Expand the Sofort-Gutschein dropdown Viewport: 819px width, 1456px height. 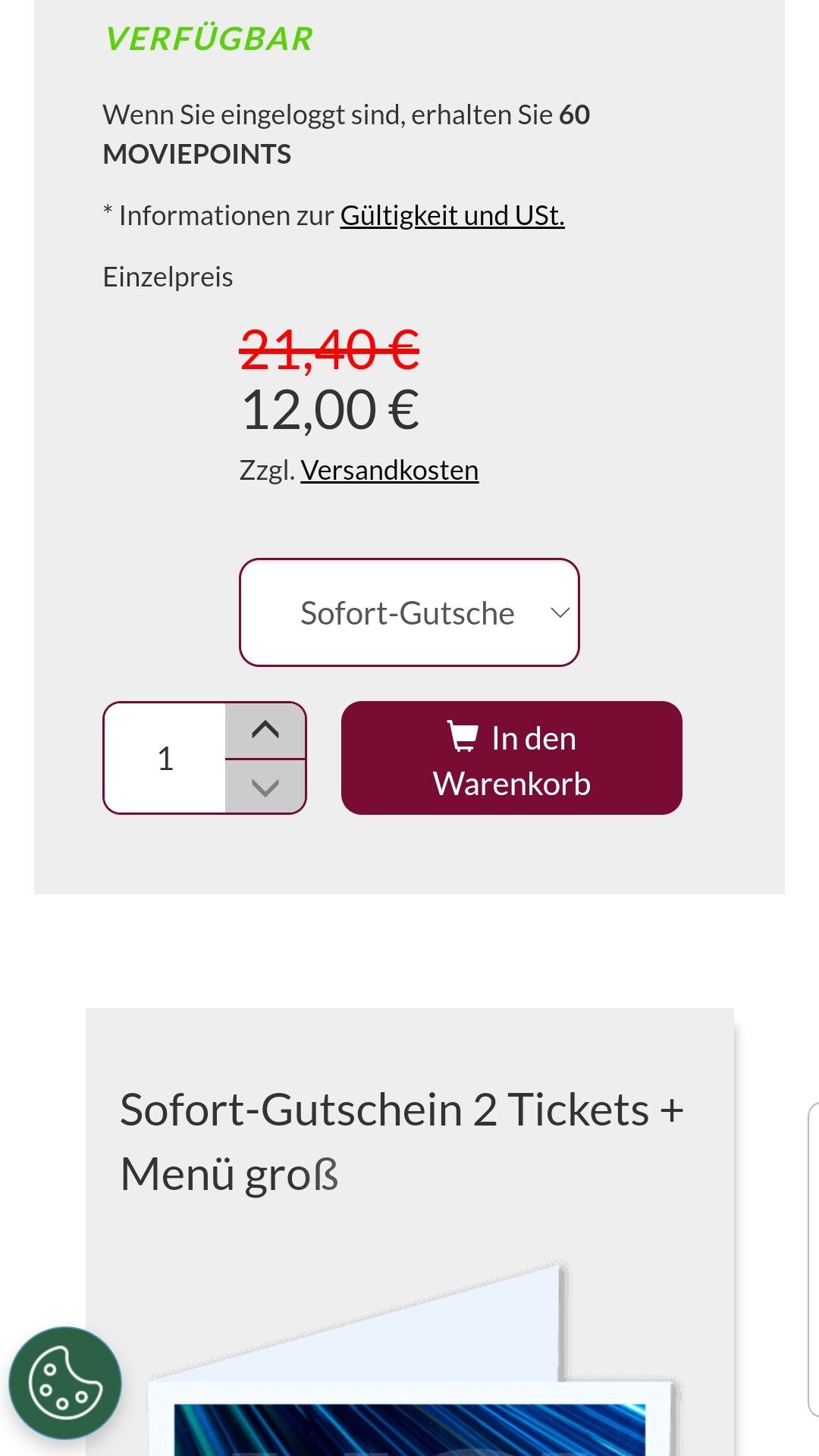(409, 612)
